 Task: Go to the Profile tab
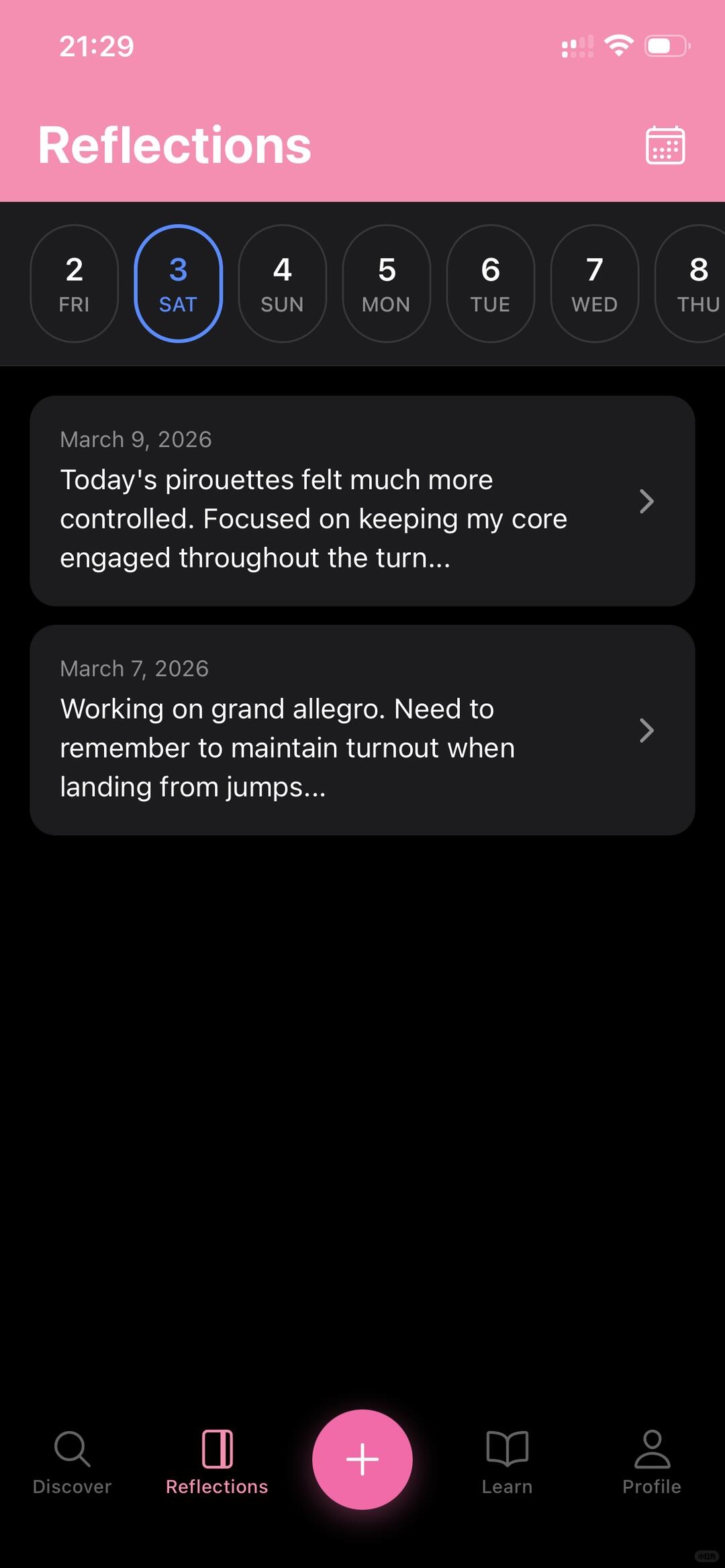point(652,1463)
